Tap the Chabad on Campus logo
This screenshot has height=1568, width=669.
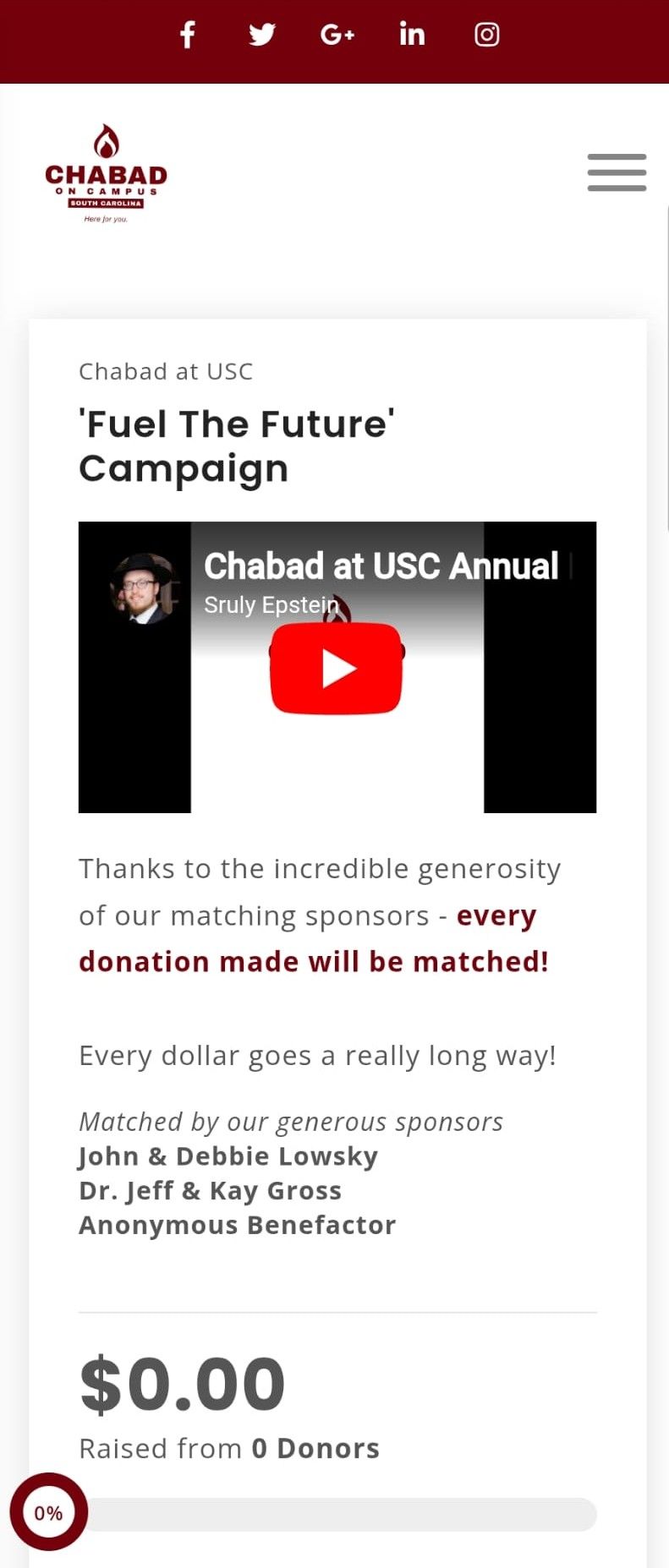(106, 173)
